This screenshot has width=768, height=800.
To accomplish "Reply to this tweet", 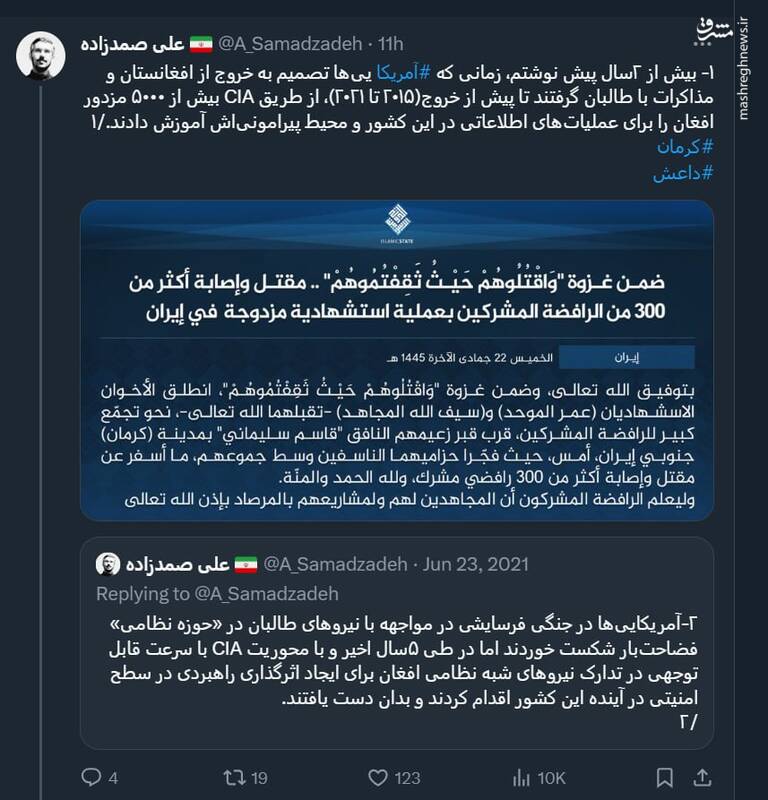I will (x=92, y=775).
